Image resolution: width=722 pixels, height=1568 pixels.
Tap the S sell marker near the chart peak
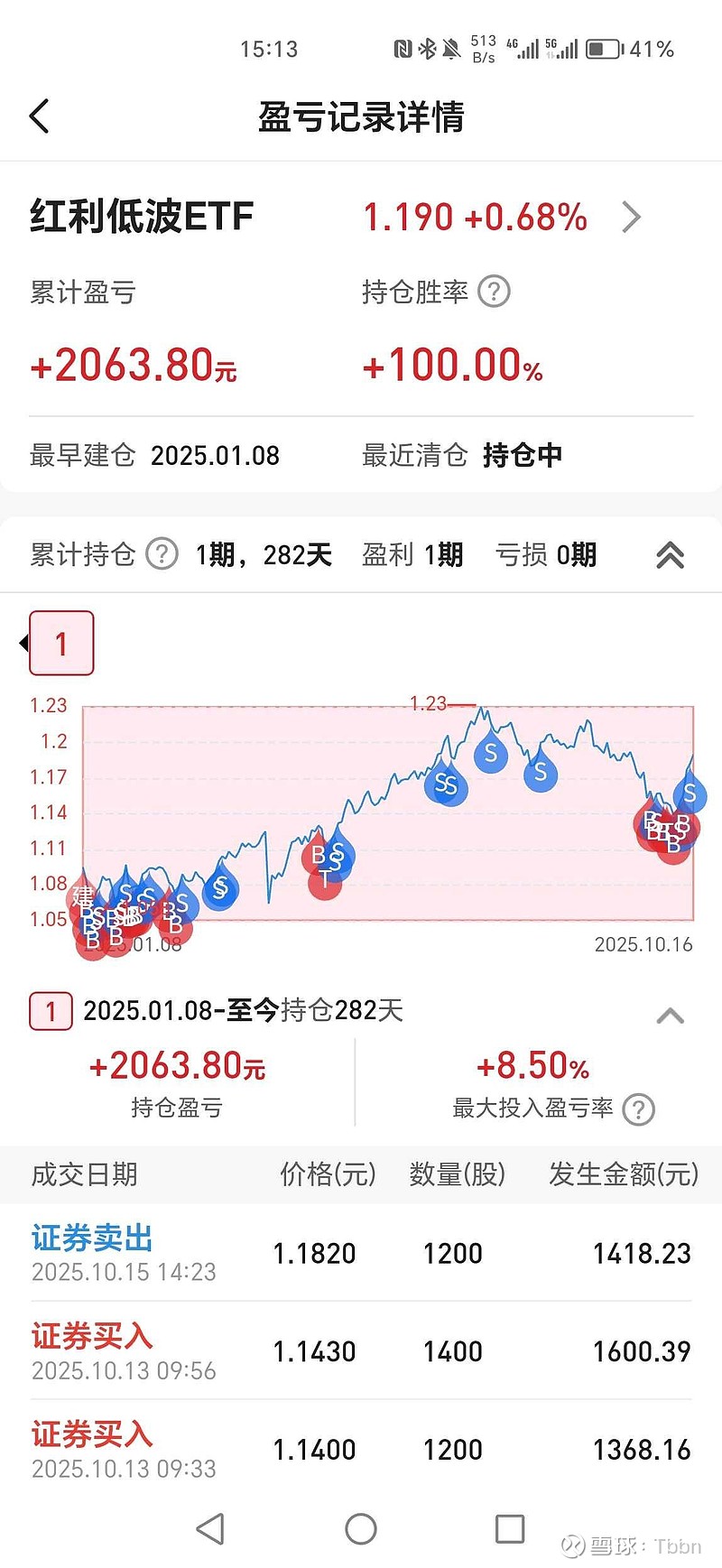[x=491, y=756]
